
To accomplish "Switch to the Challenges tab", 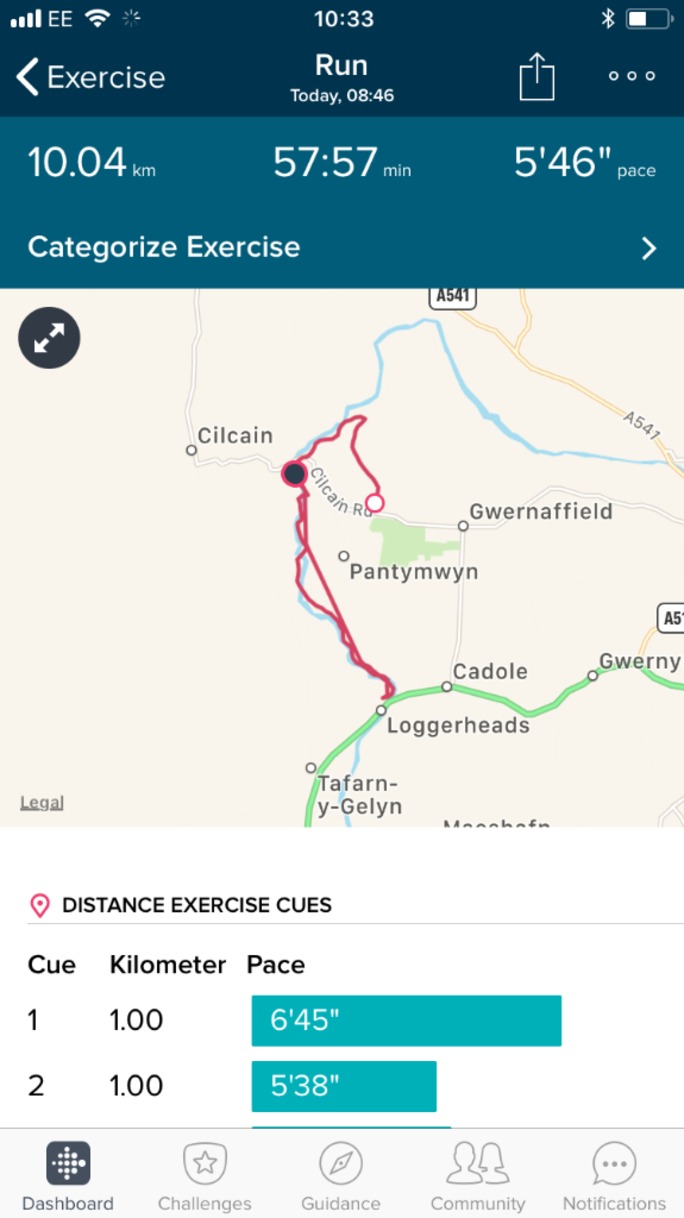I will pos(205,1176).
